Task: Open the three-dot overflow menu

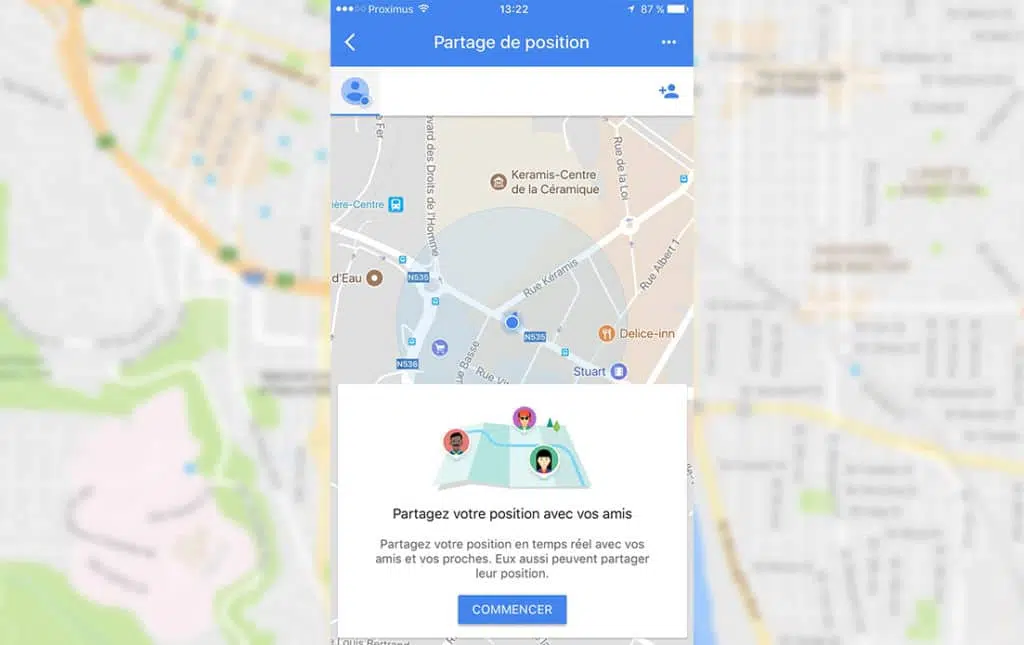Action: tap(669, 42)
